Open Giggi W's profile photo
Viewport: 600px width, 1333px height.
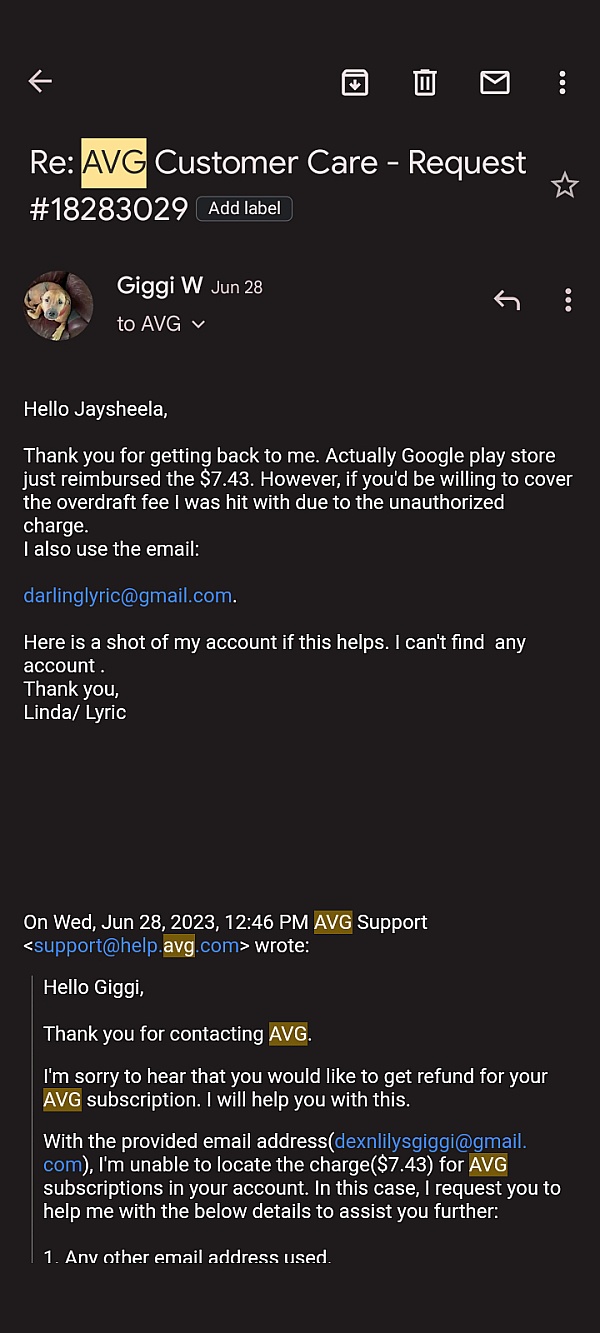coord(59,305)
